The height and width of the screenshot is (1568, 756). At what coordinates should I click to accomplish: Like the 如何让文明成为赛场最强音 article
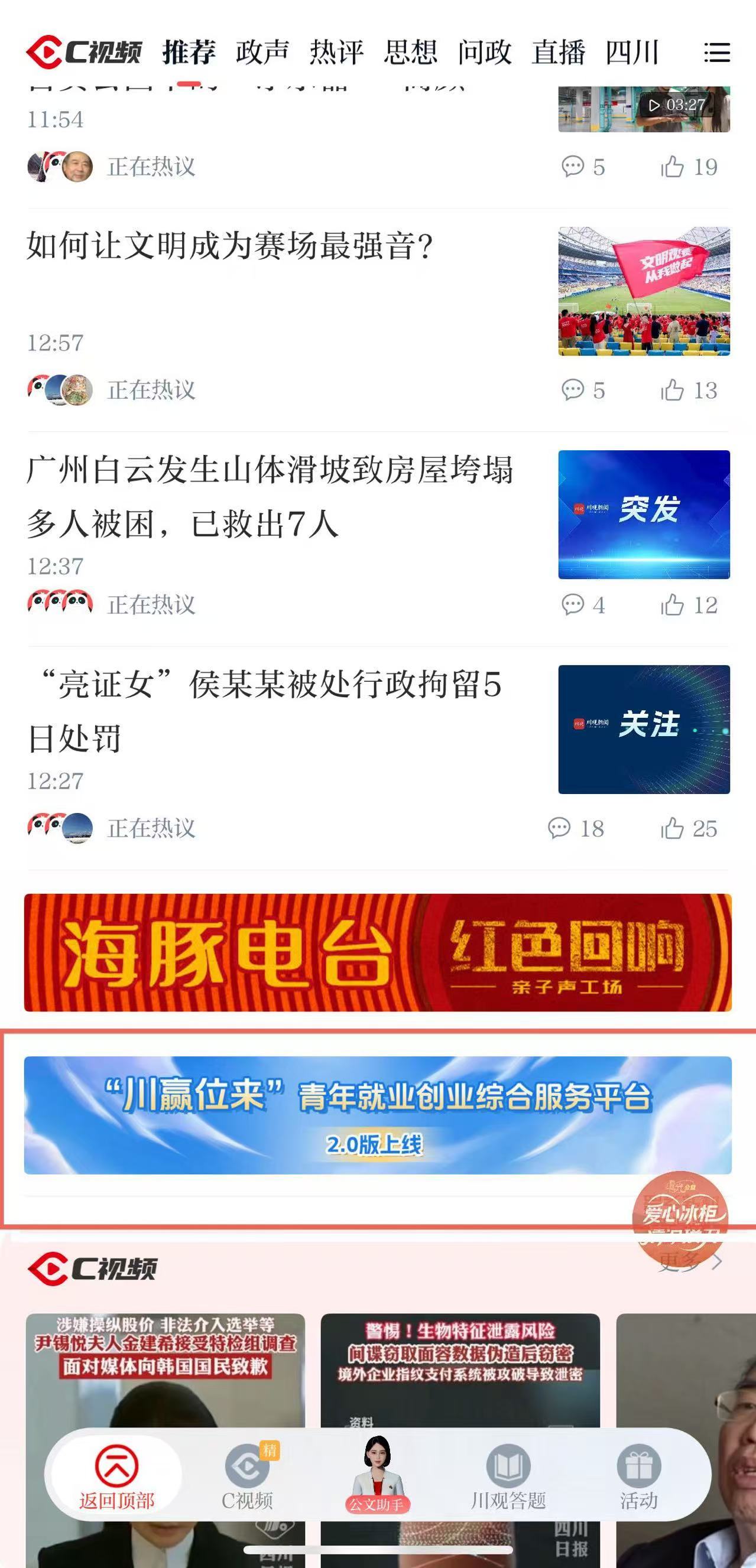(x=689, y=390)
